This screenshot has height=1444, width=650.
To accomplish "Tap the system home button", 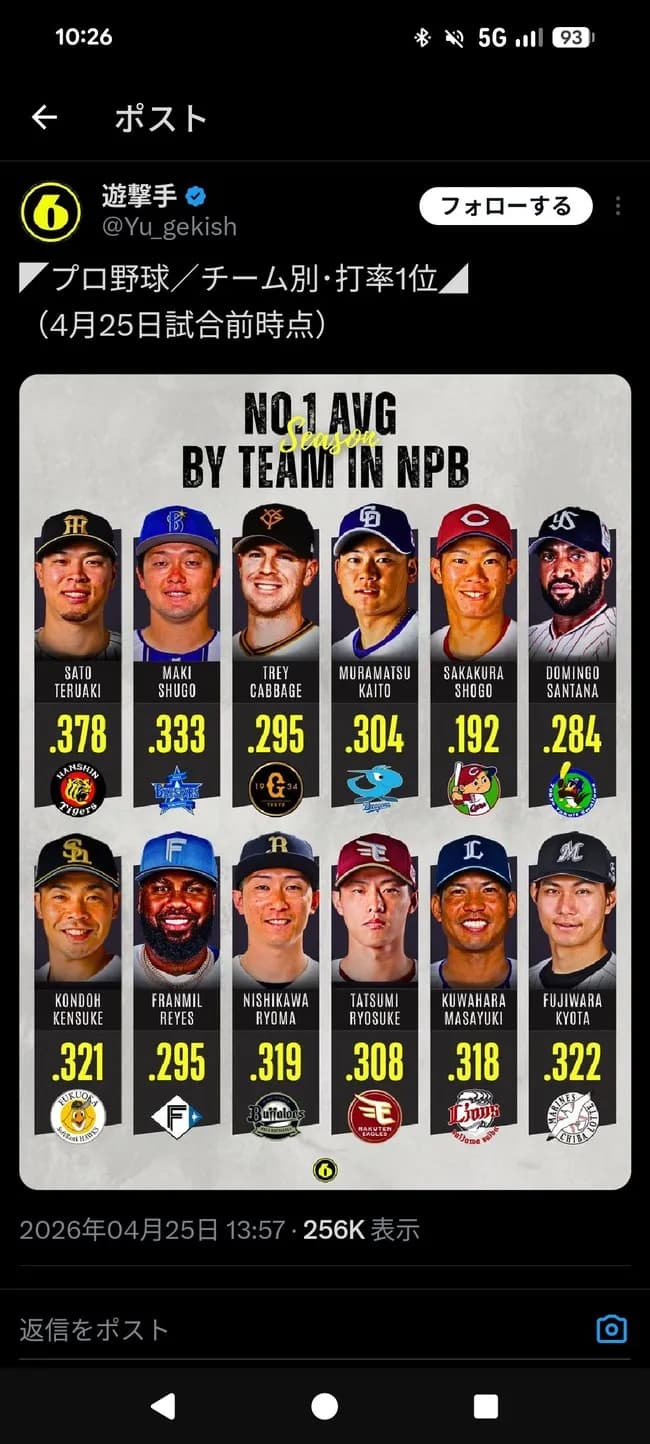I will [324, 1406].
